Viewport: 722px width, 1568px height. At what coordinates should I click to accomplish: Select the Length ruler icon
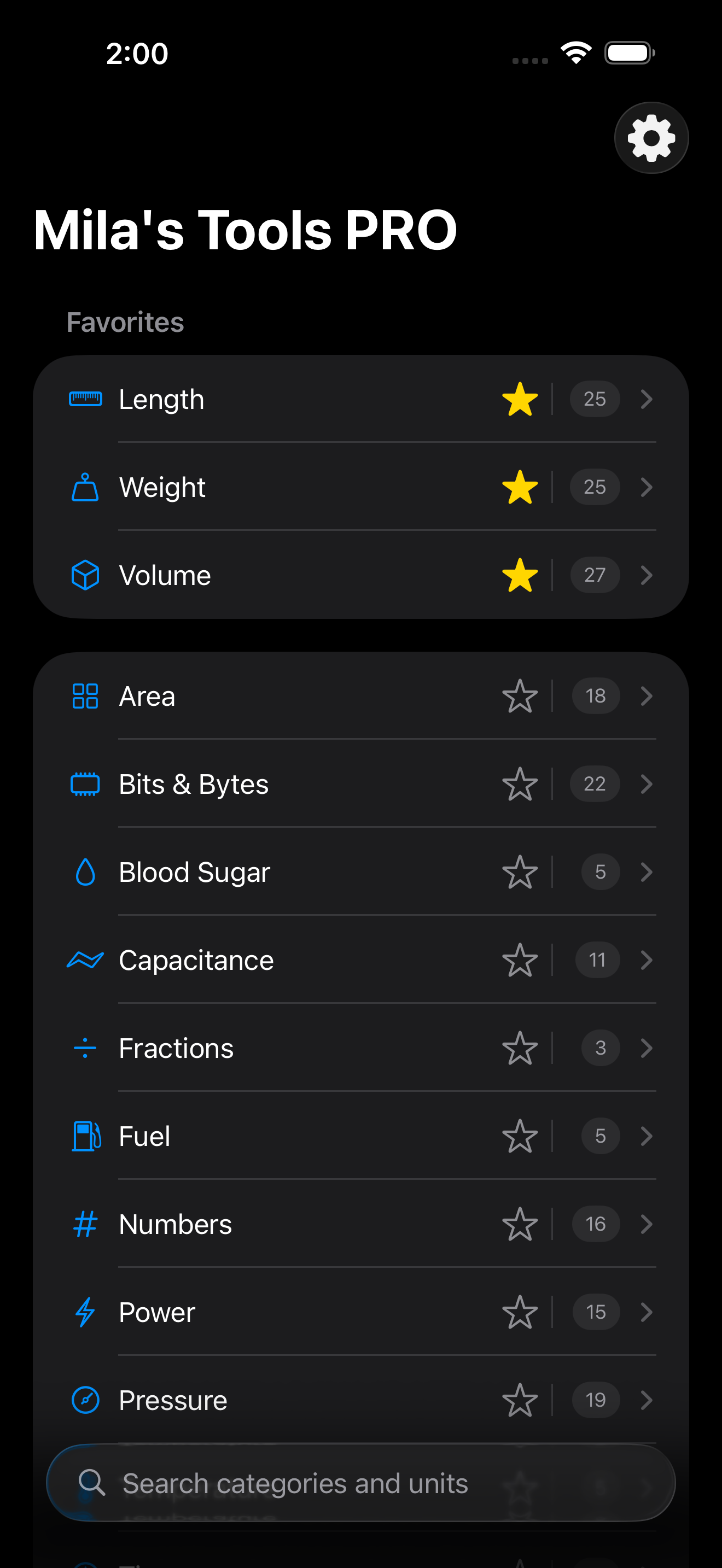pyautogui.click(x=85, y=399)
